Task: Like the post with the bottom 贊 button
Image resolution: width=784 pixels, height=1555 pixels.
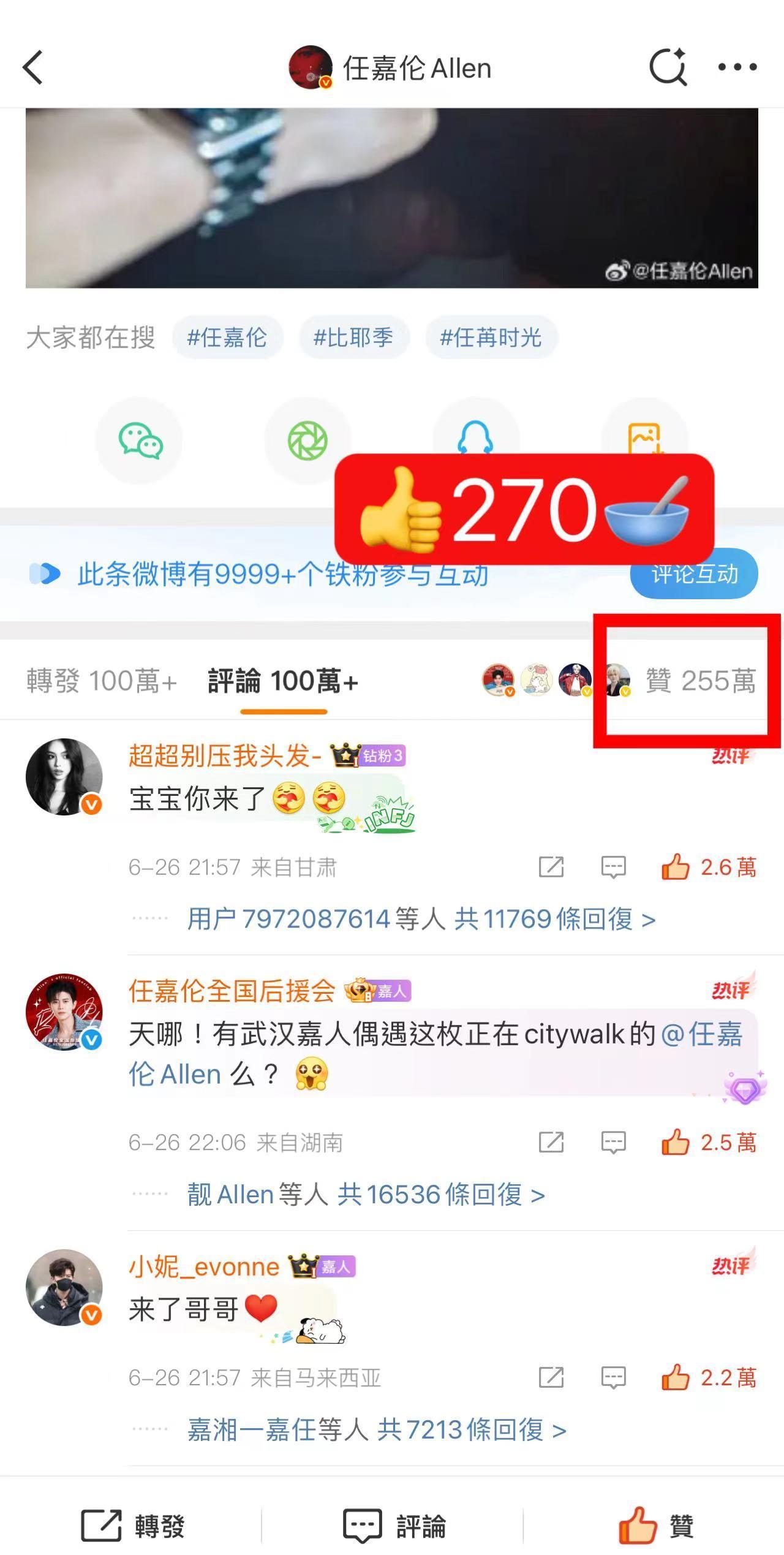Action: [x=655, y=1526]
